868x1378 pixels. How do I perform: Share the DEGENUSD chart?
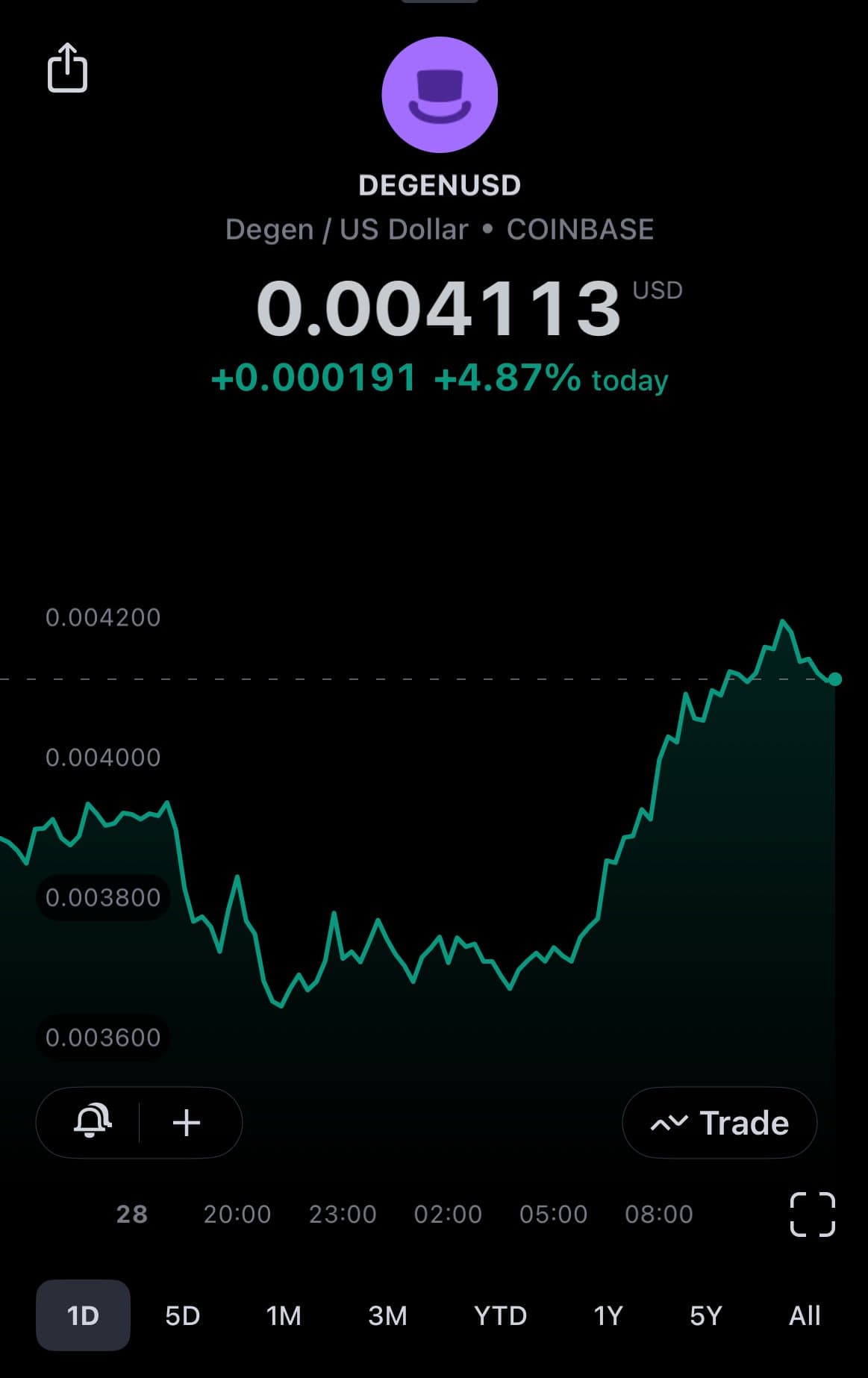pos(67,68)
